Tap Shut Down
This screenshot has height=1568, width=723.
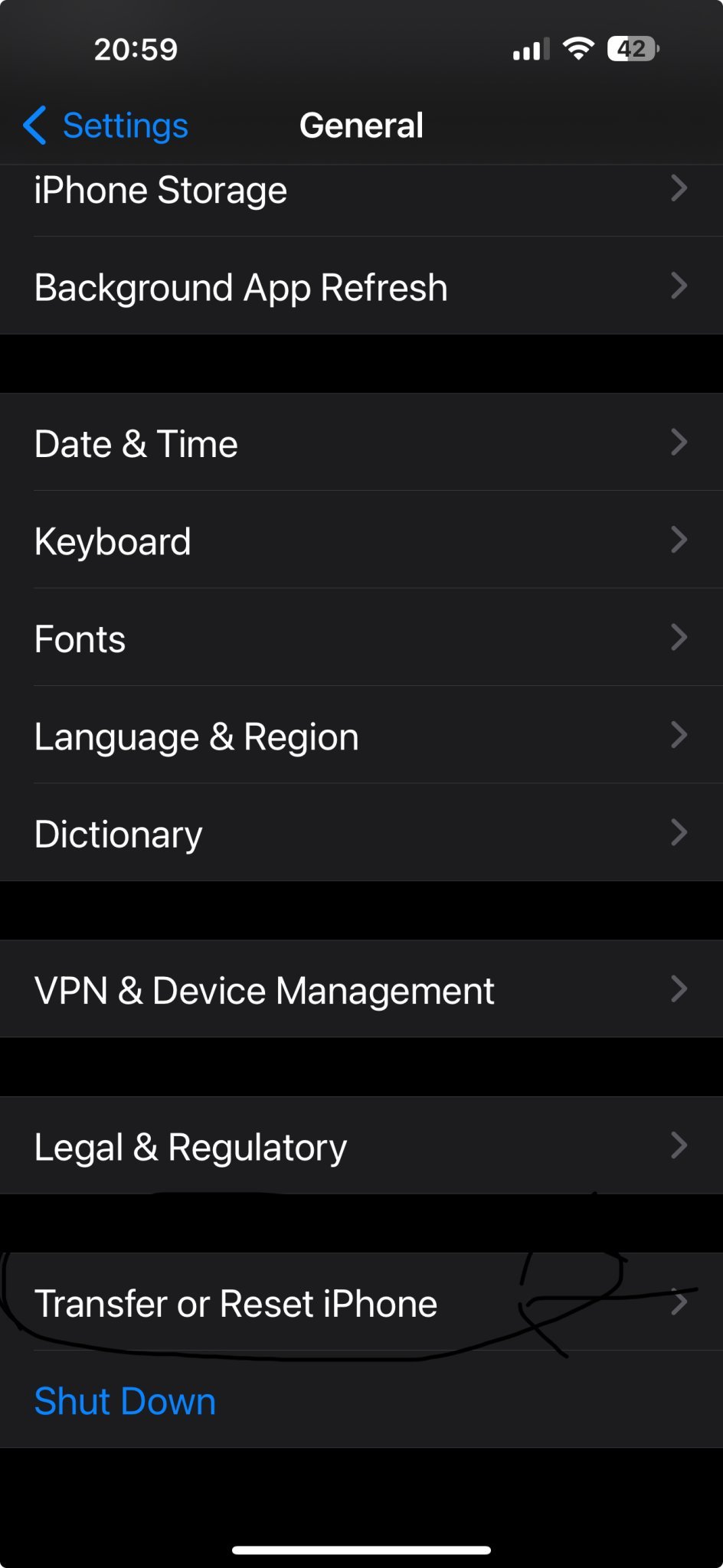pos(361,1400)
